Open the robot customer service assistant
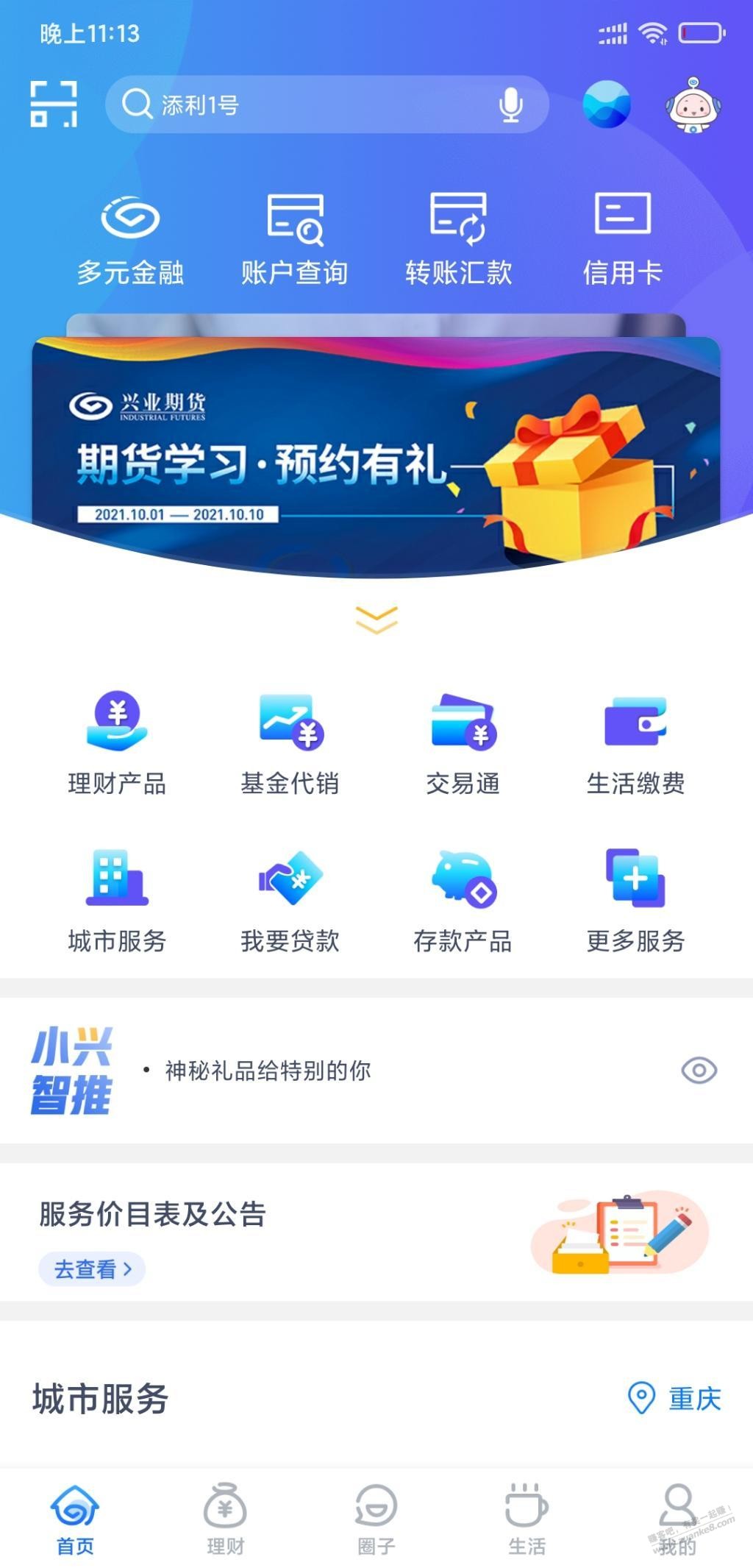This screenshot has width=753, height=1568. [x=692, y=105]
